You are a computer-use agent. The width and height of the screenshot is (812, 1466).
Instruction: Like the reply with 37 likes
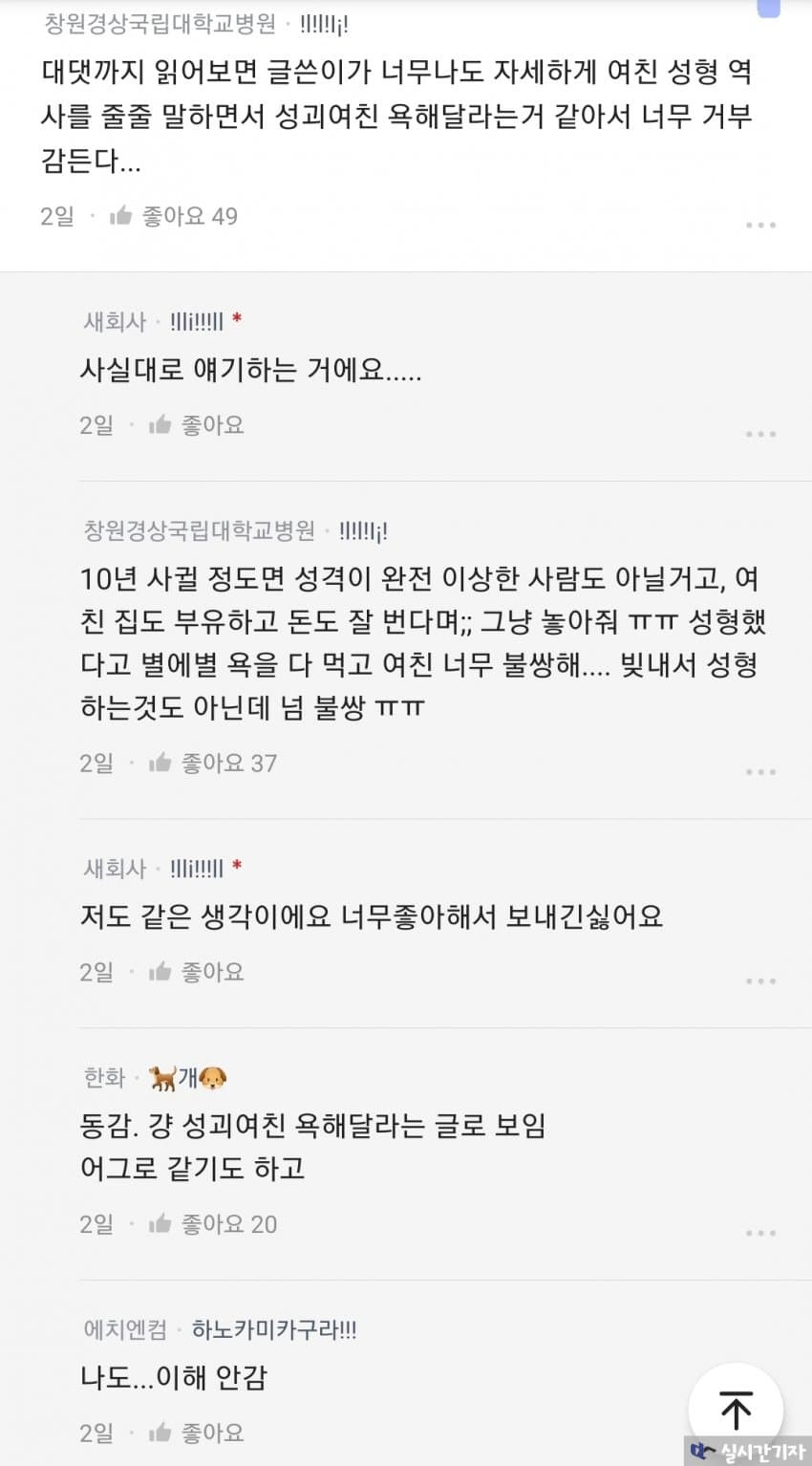[212, 763]
